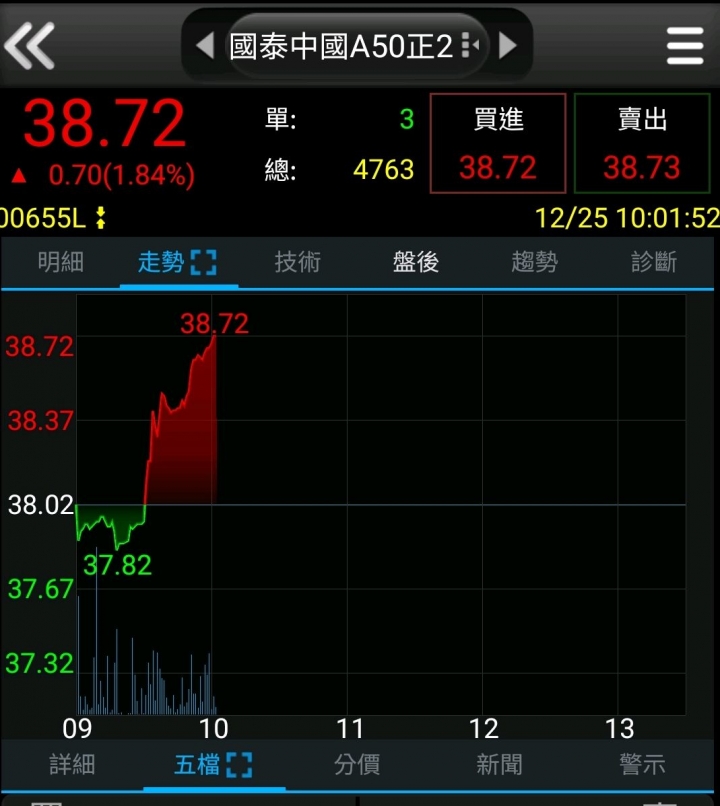Switch to the previous stock with left arrow
Screen dimensions: 720x806
pos(205,46)
